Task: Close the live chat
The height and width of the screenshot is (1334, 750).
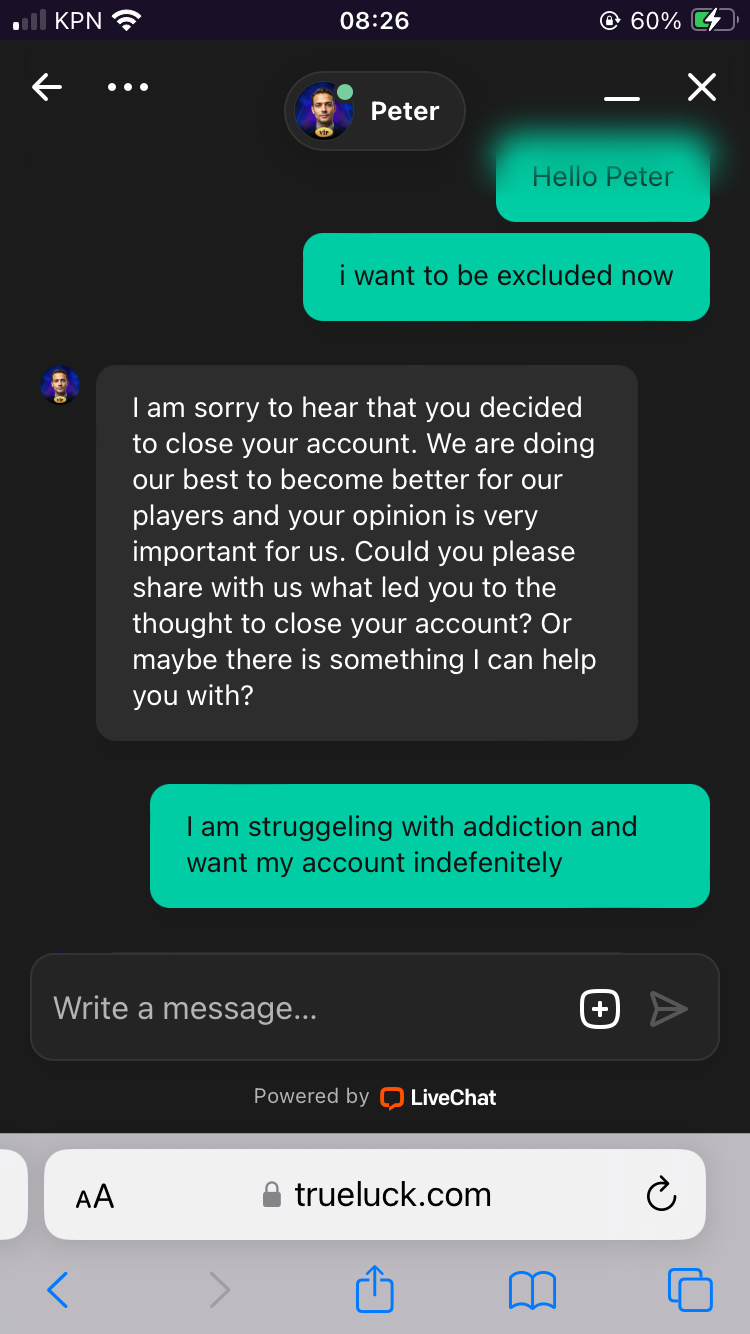Action: coord(702,88)
